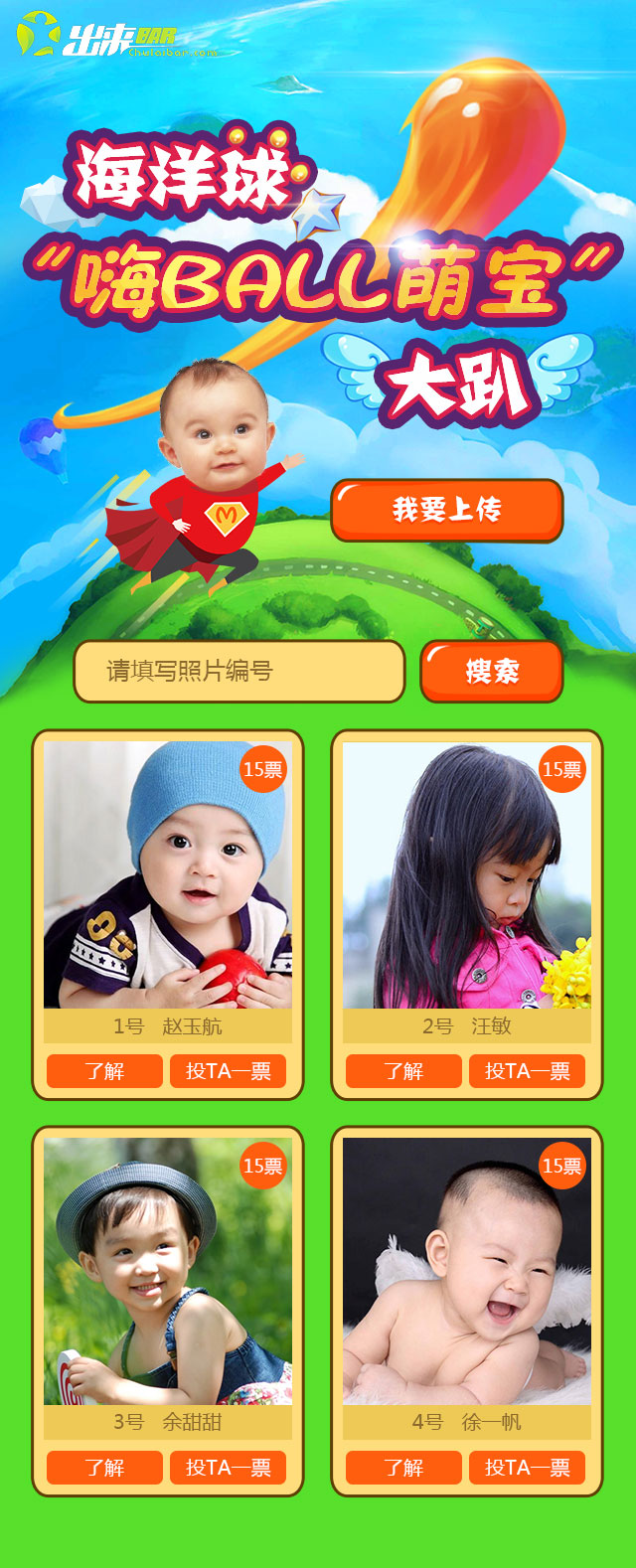The width and height of the screenshot is (636, 1568).
Task: Vote 投TA一票 for 2号 汪敏
Action: click(527, 1071)
